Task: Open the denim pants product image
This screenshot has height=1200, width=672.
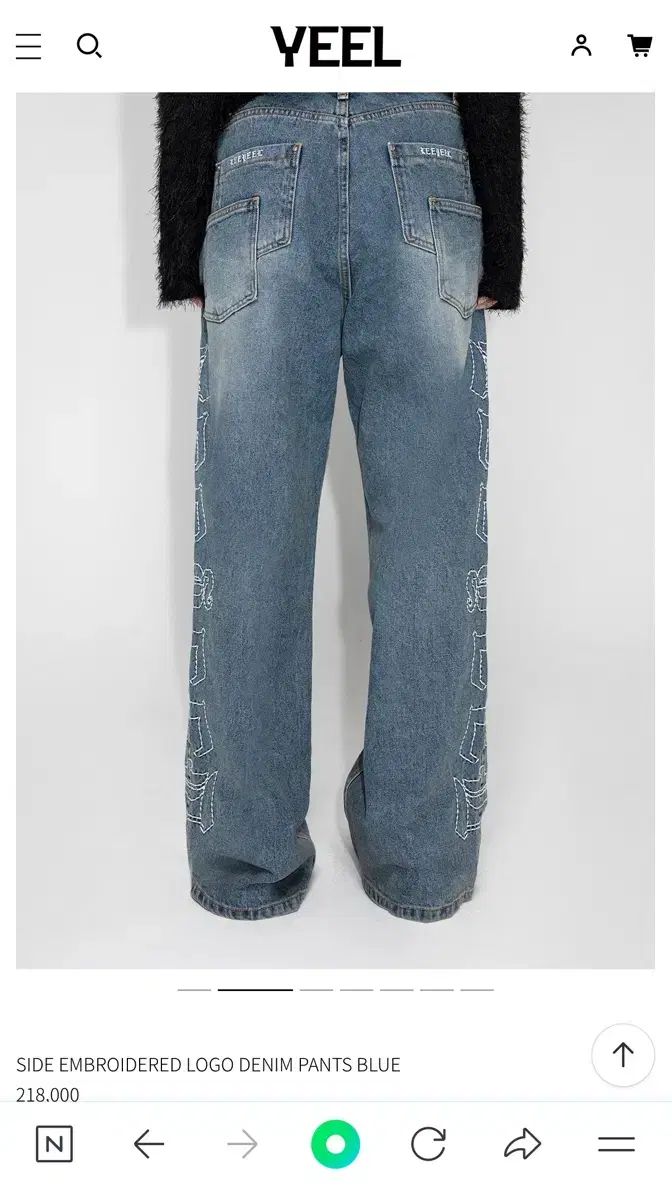Action: [335, 530]
